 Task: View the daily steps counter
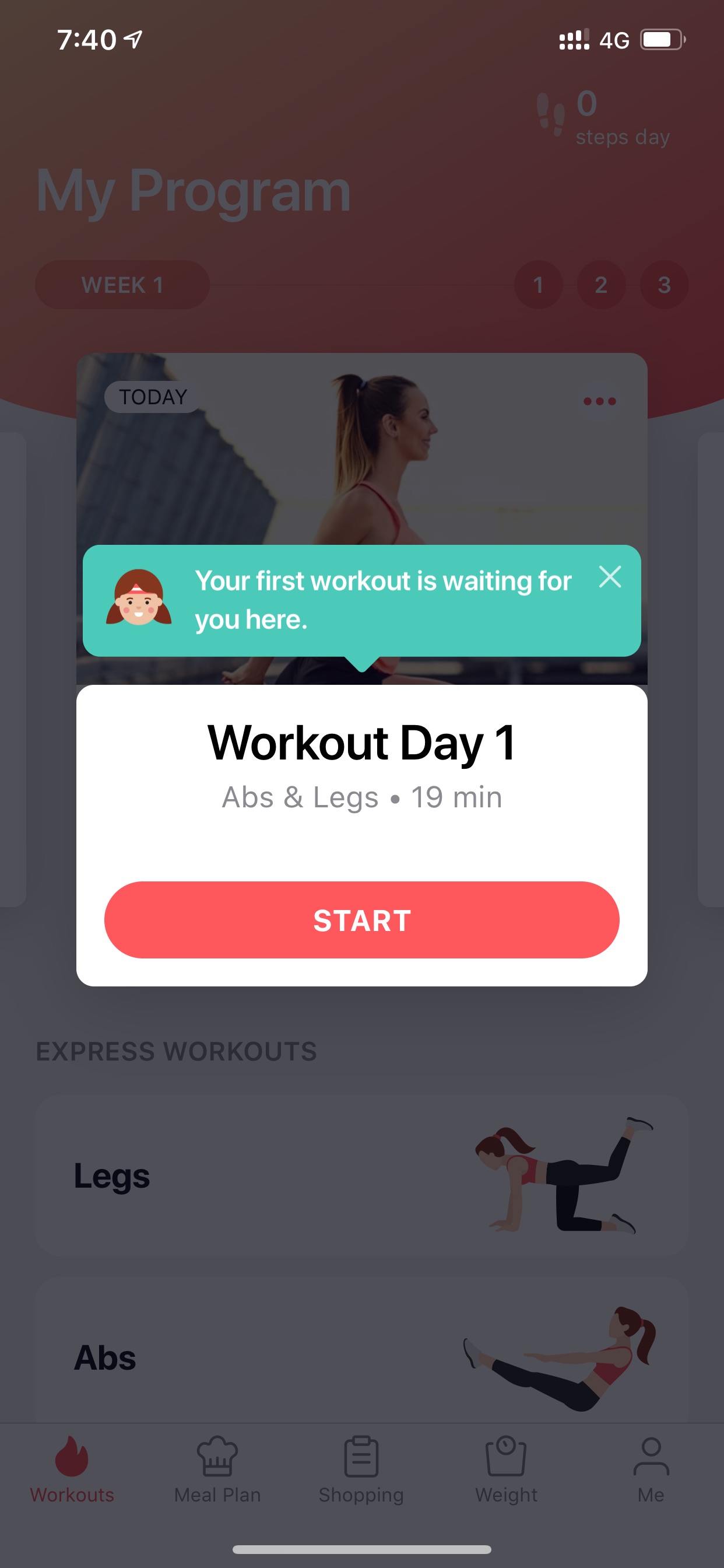[x=603, y=118]
